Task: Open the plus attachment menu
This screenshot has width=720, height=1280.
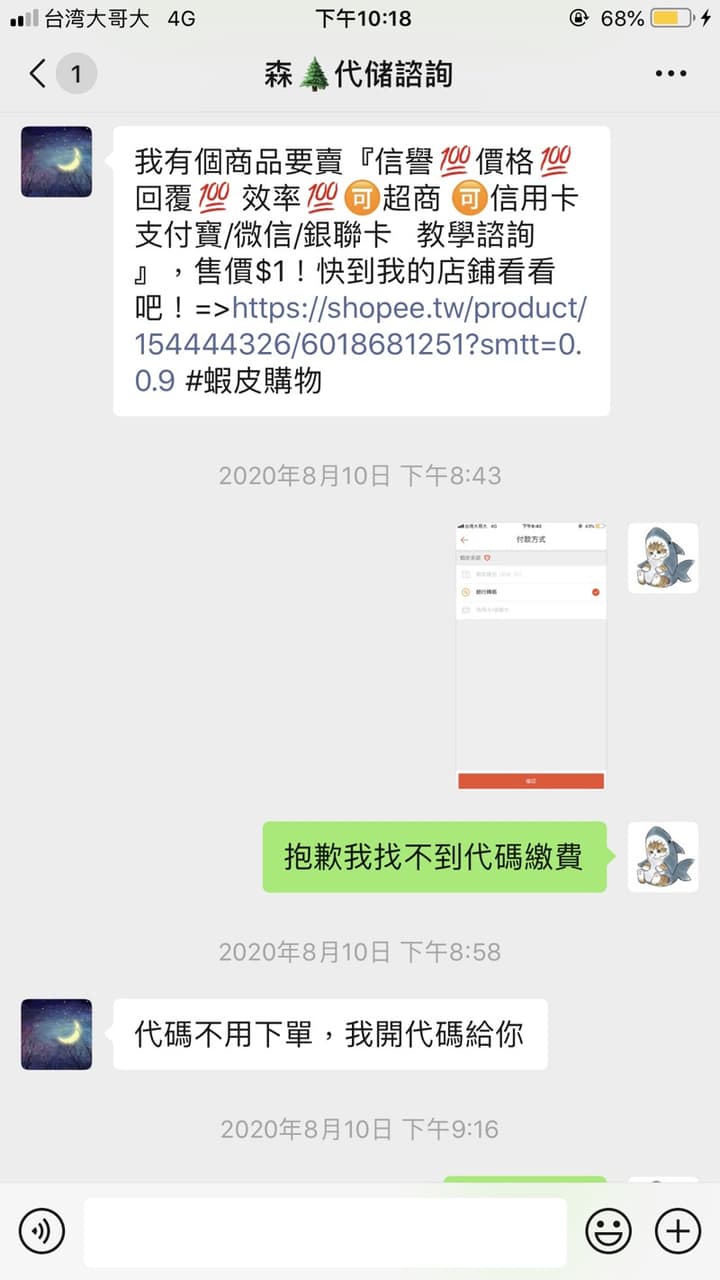Action: [677, 1230]
